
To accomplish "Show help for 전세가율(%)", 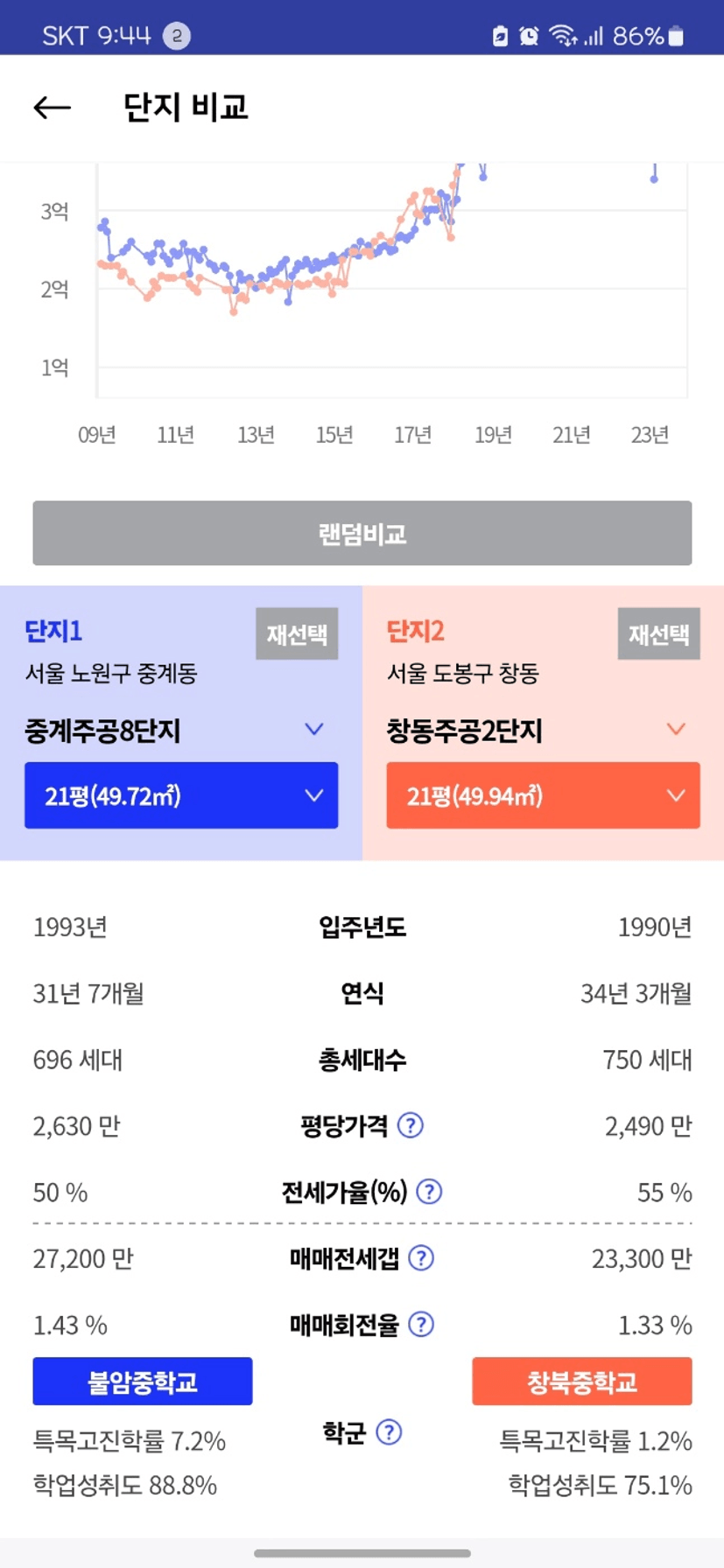I will [429, 1192].
